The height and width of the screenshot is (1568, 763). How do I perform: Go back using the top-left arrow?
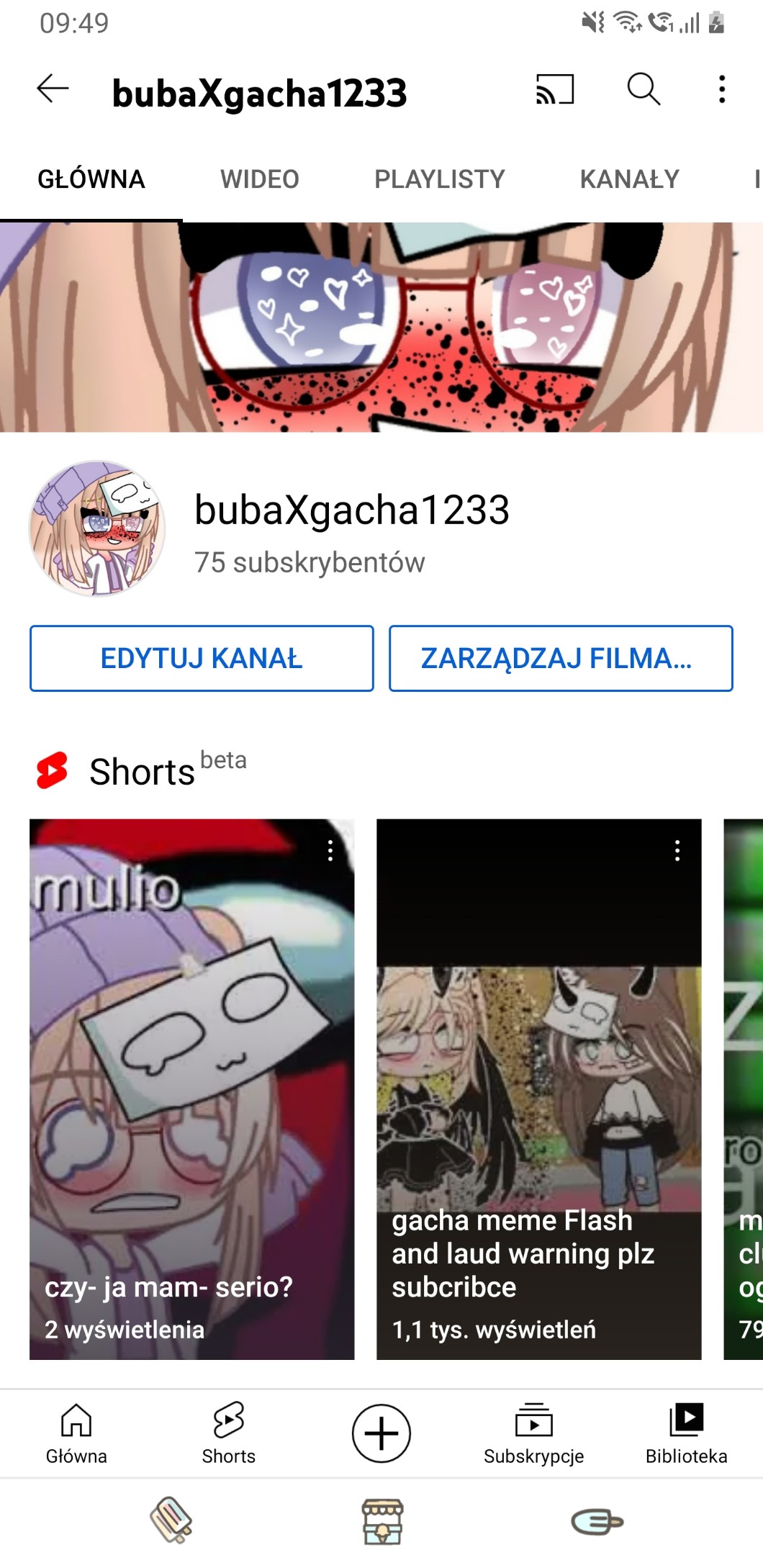53,89
